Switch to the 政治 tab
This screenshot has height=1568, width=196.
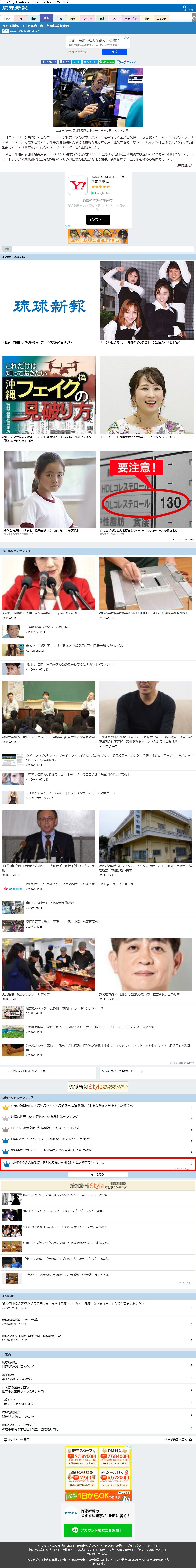[33, 18]
